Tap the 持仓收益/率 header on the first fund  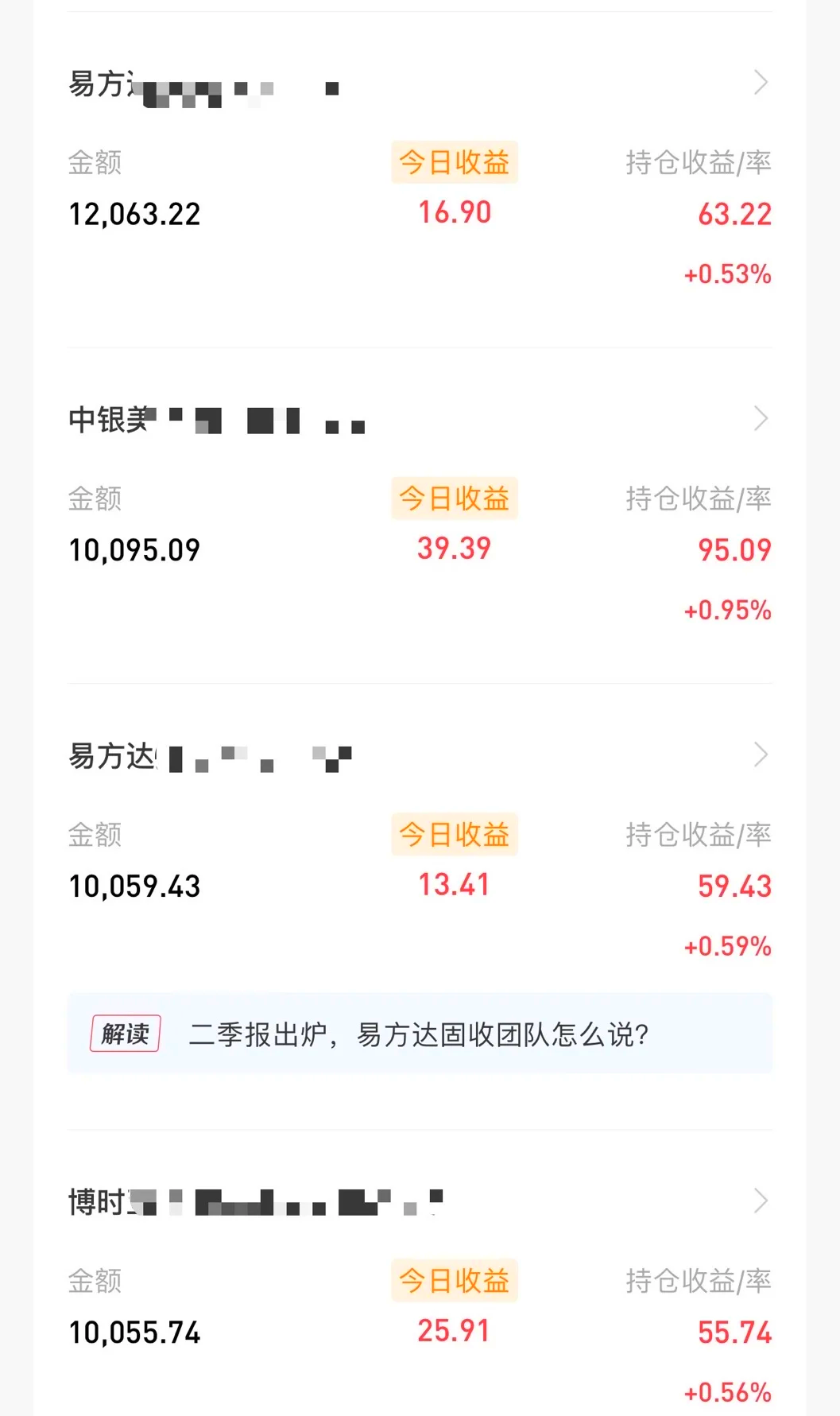pyautogui.click(x=699, y=161)
